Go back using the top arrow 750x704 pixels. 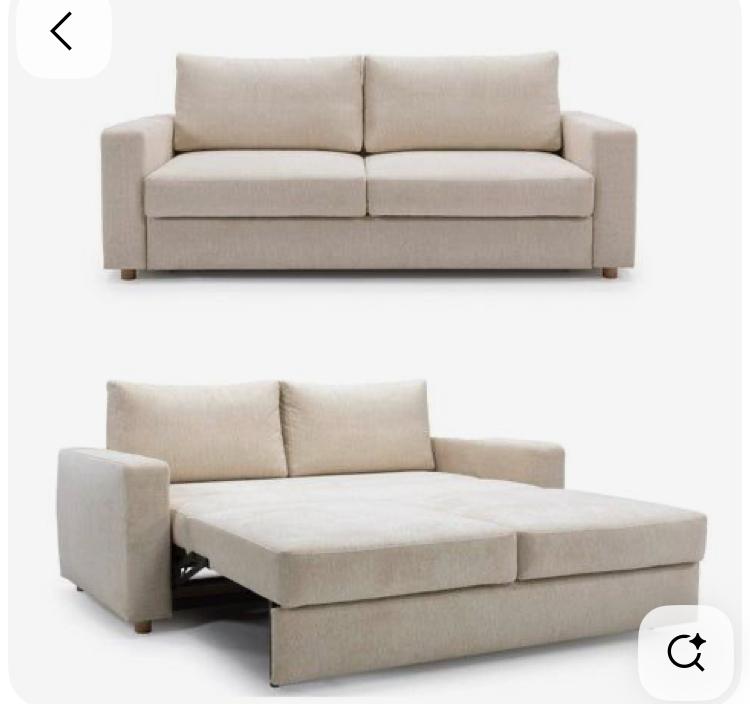coord(62,32)
